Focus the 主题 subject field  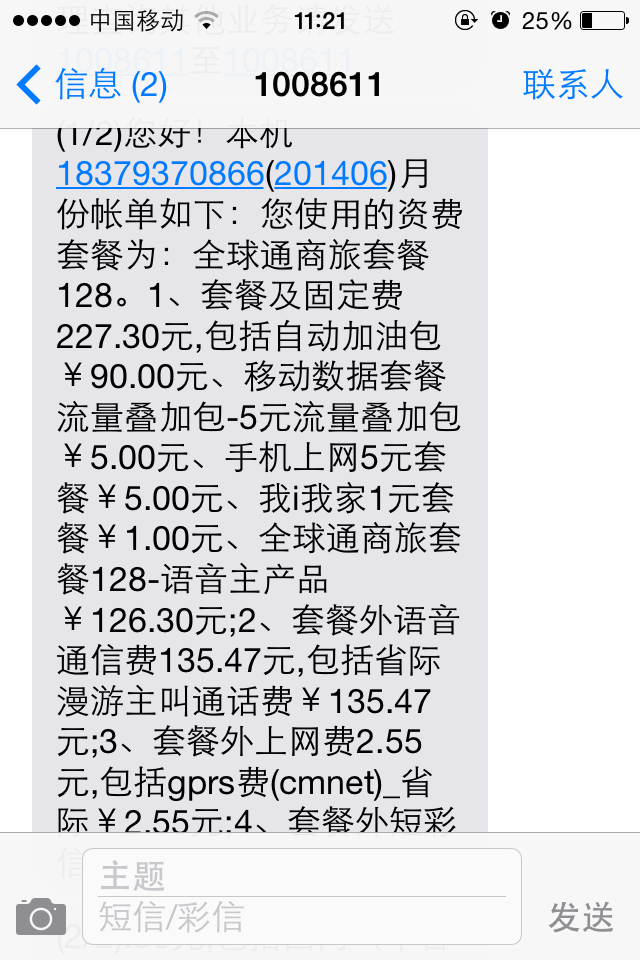pos(300,877)
